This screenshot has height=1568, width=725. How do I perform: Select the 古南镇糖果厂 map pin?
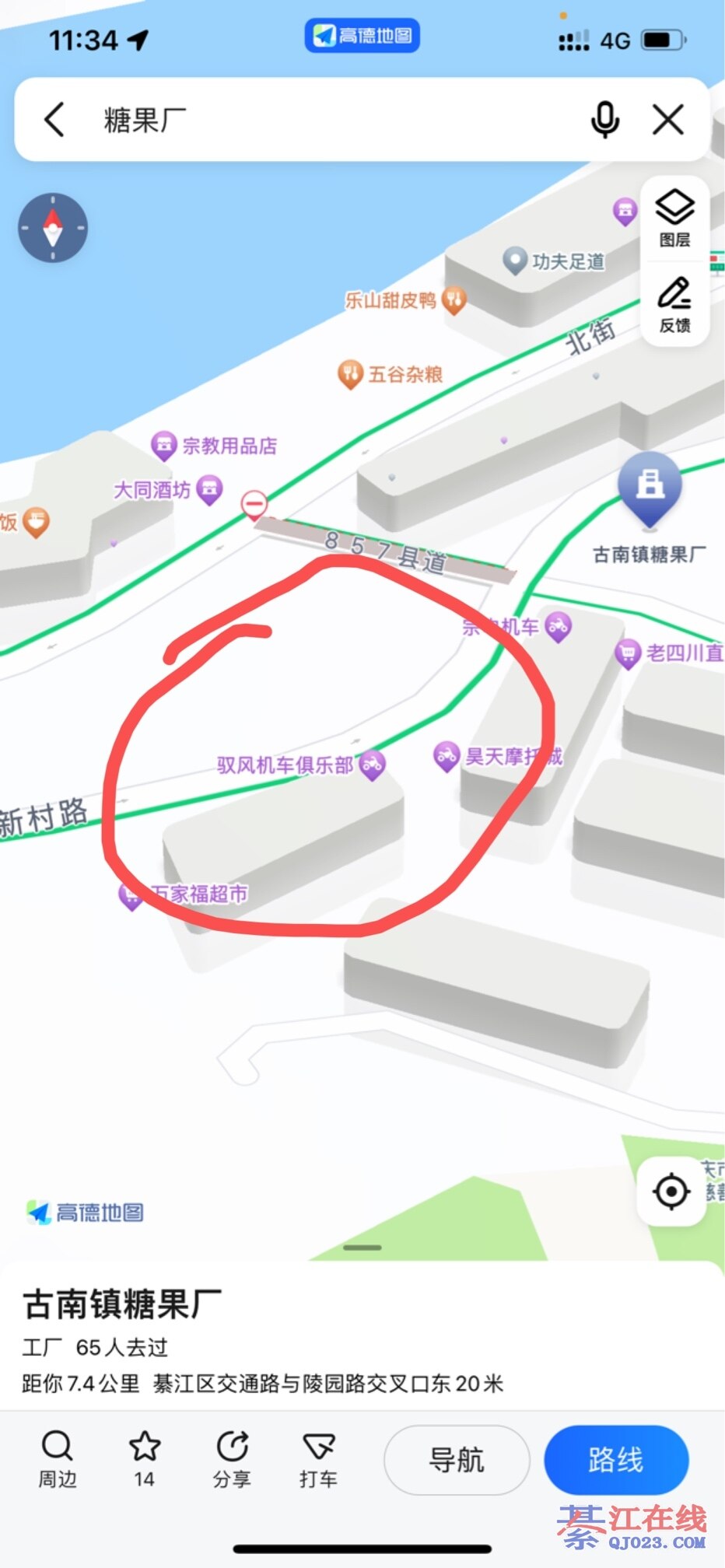(x=650, y=486)
